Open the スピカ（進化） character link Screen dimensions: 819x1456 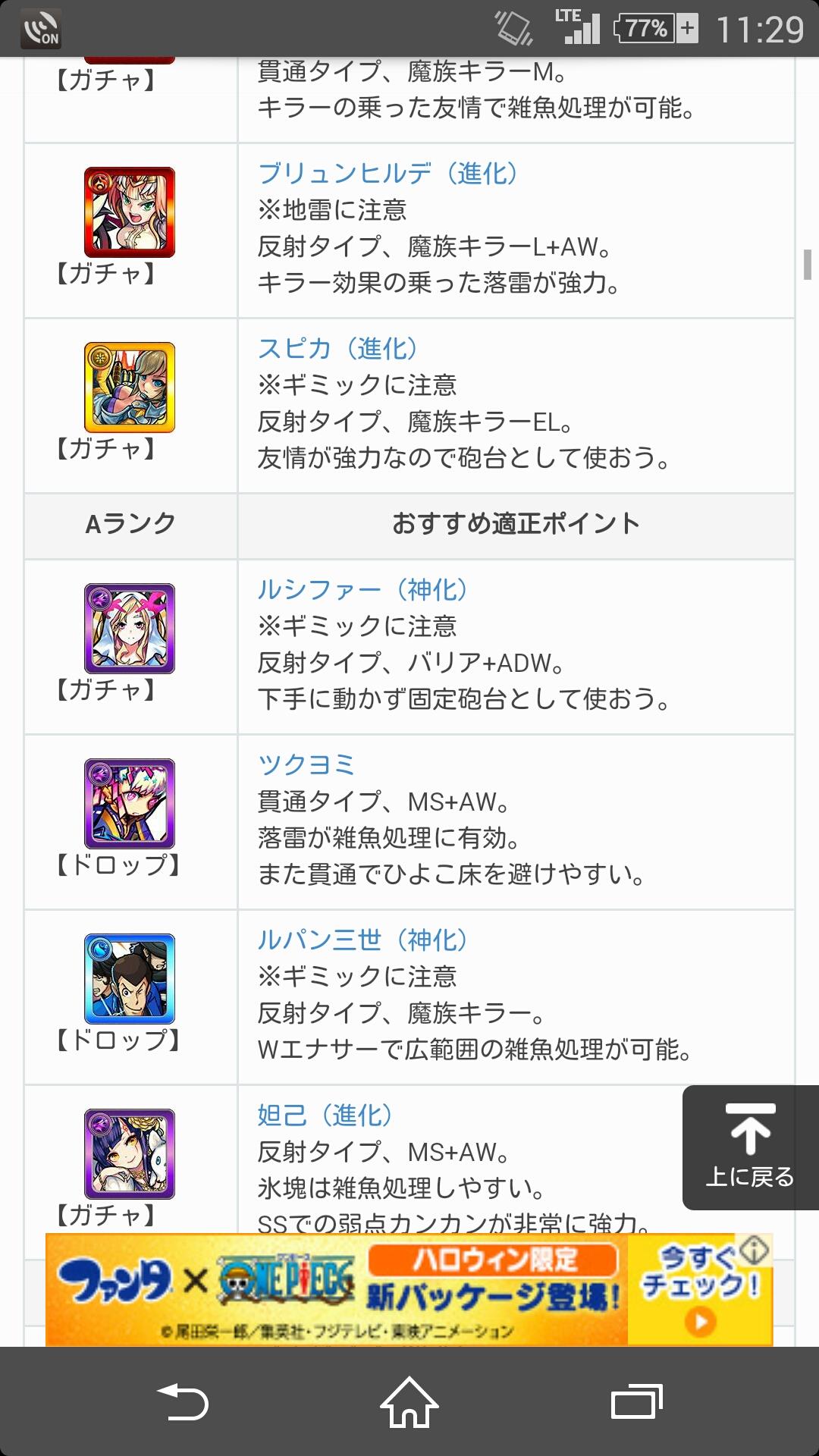click(337, 349)
